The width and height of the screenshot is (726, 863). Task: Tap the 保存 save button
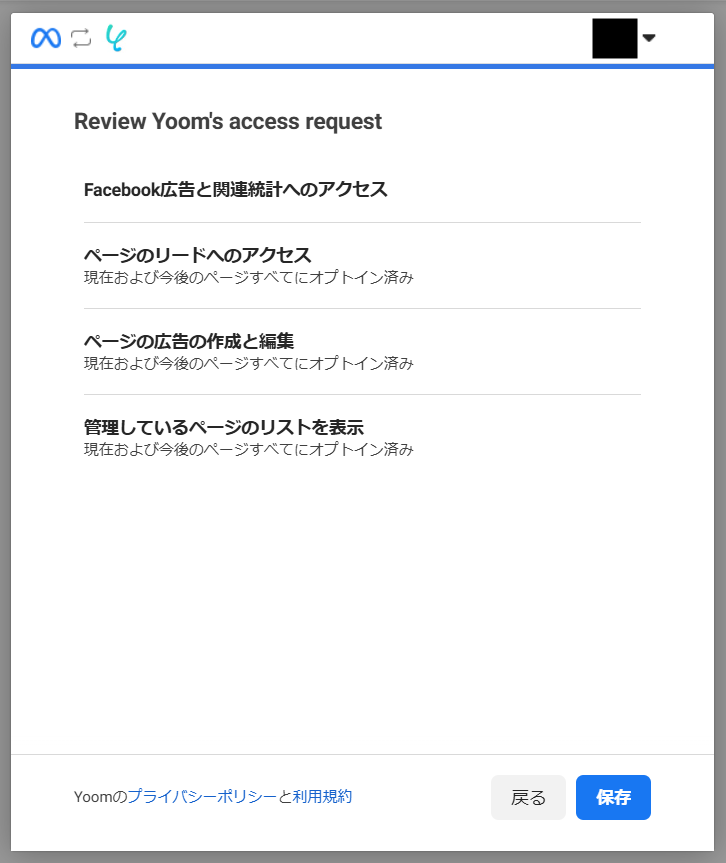point(613,797)
